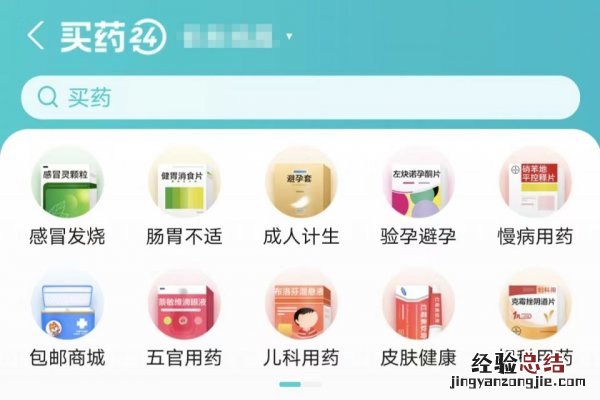Open the 儿科用药 category
The height and width of the screenshot is (400, 600).
click(301, 315)
